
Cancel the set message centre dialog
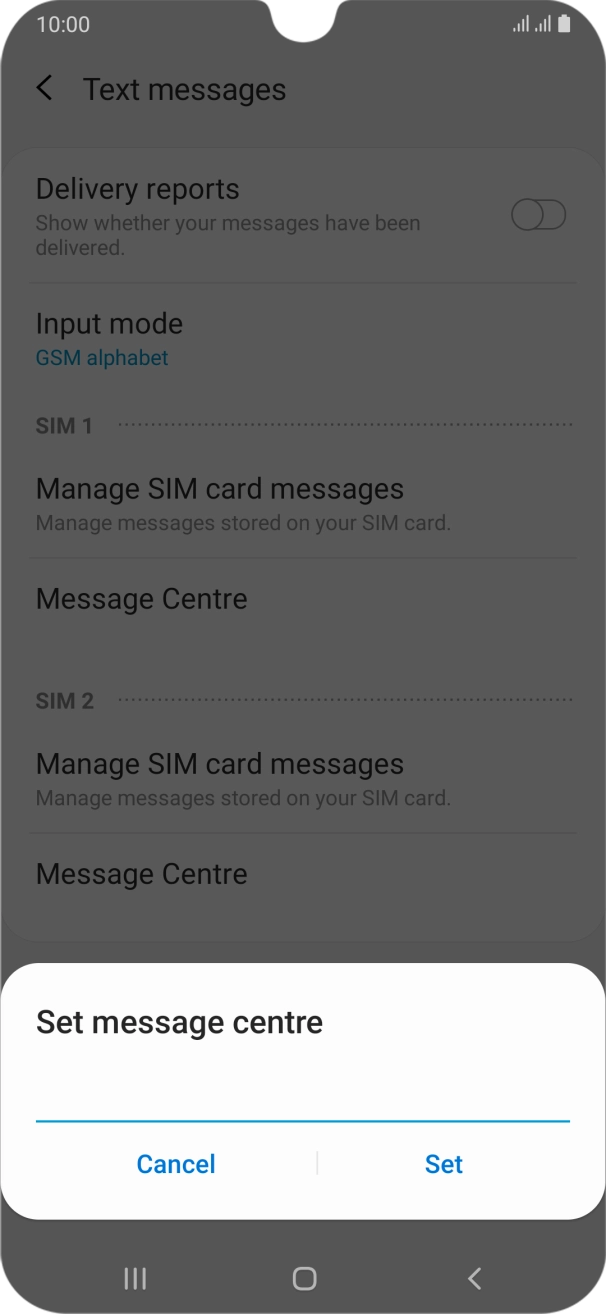tap(176, 1164)
